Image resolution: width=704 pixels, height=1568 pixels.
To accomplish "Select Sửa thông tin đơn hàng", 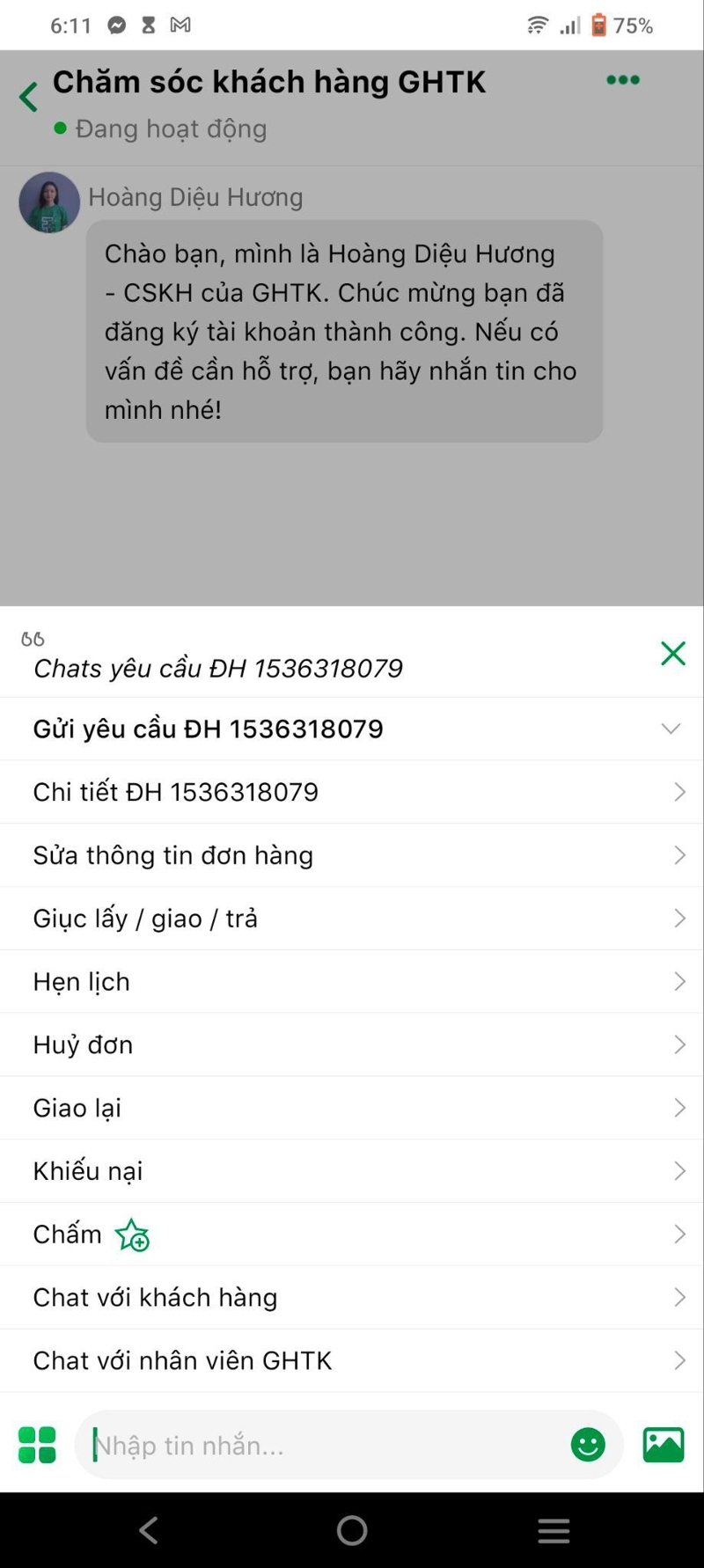I will coord(352,855).
